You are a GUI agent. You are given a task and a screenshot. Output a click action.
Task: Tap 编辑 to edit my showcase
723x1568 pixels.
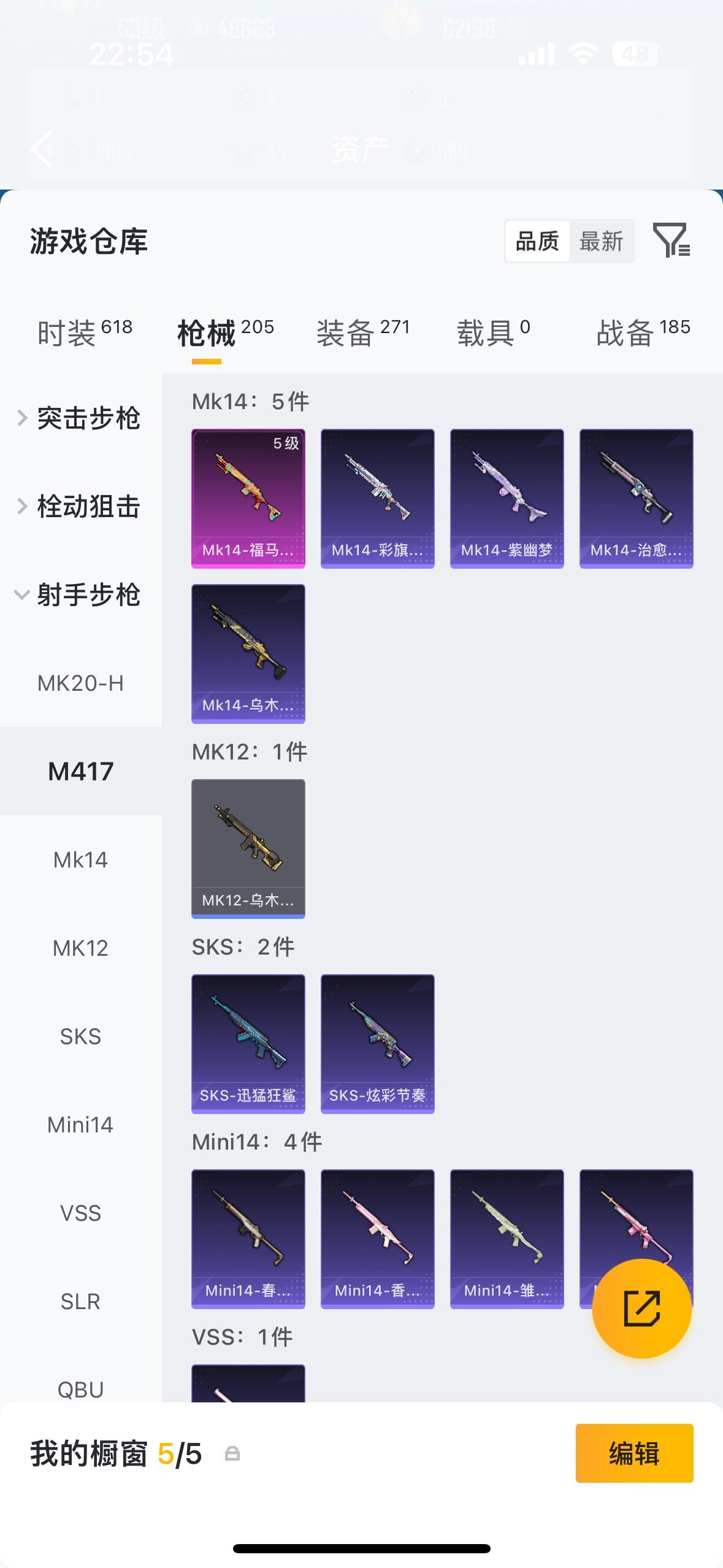[635, 1453]
